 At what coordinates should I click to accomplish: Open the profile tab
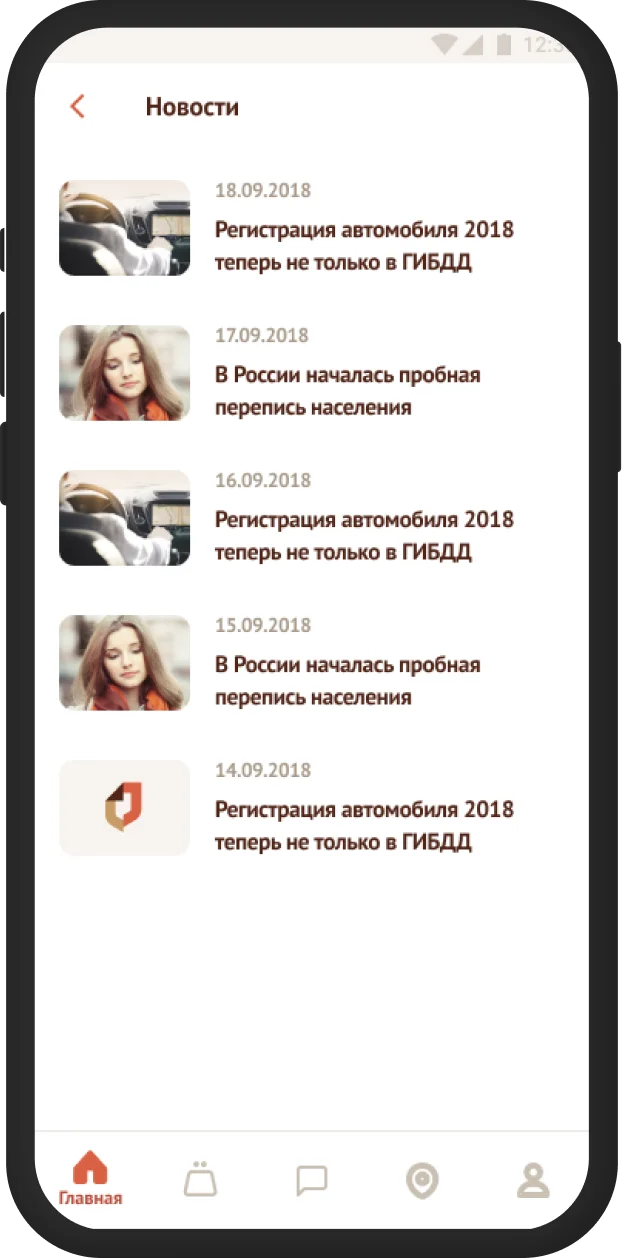click(533, 1181)
